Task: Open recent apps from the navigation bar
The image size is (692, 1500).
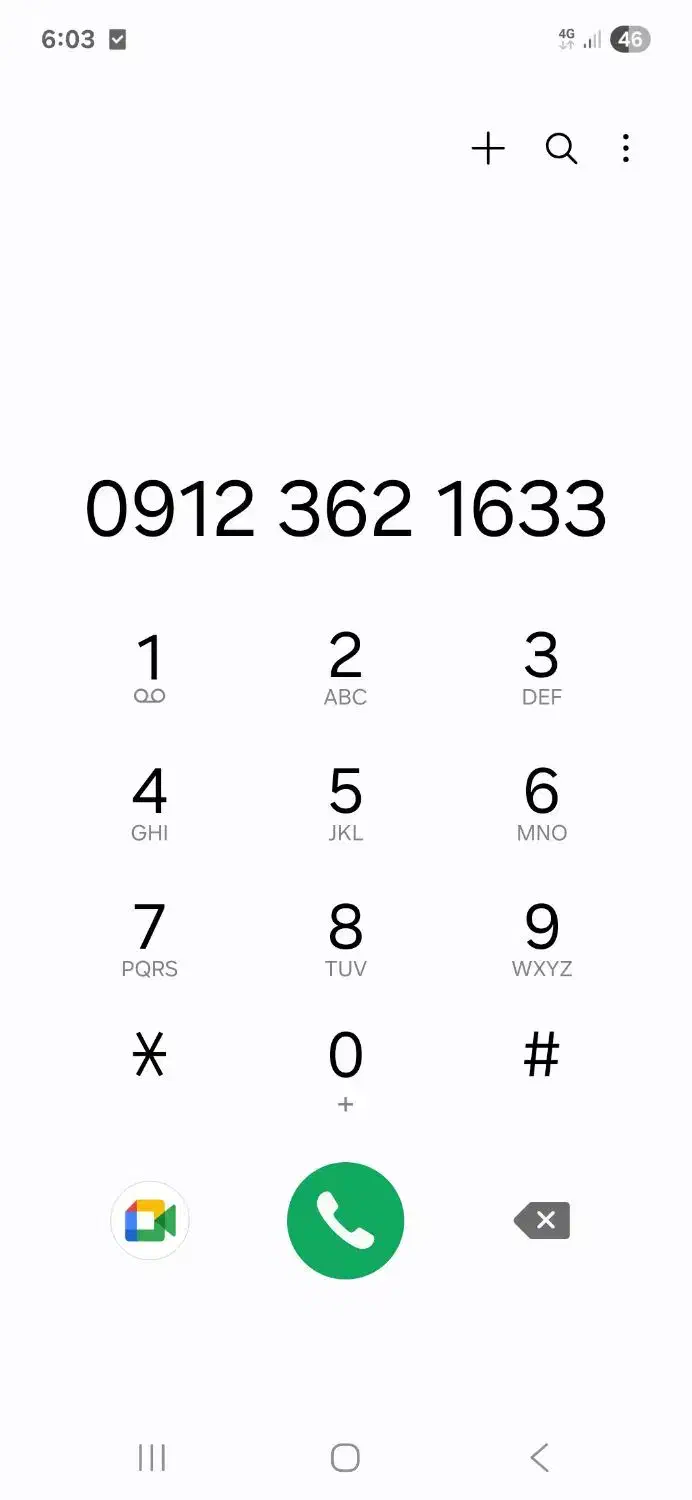Action: point(151,1457)
